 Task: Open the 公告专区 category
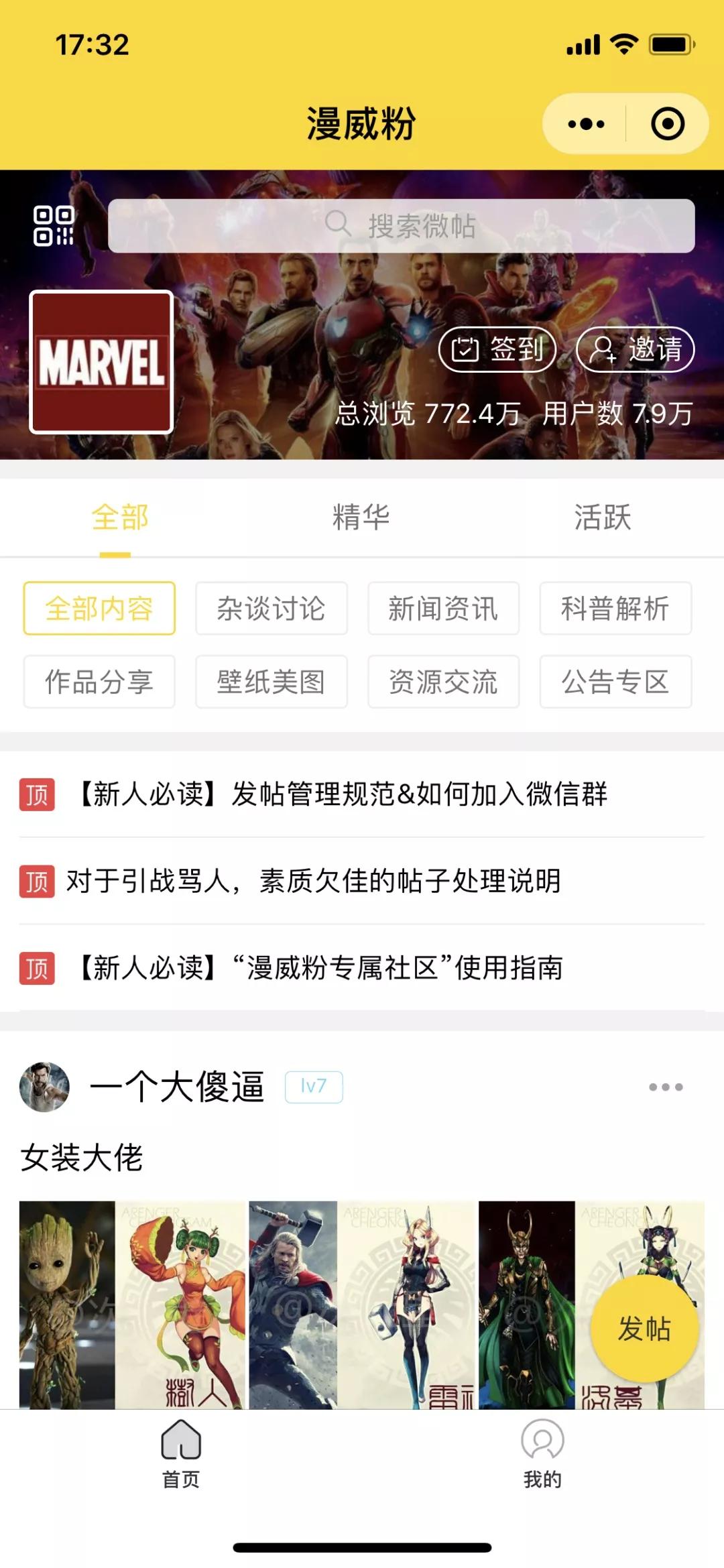[615, 682]
